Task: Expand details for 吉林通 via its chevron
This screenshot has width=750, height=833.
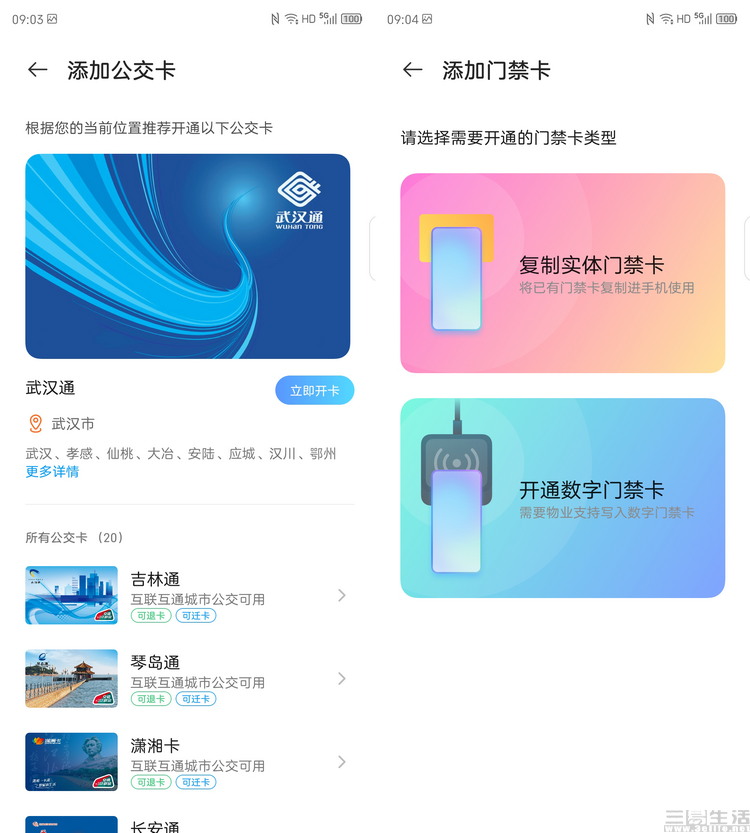Action: (343, 595)
